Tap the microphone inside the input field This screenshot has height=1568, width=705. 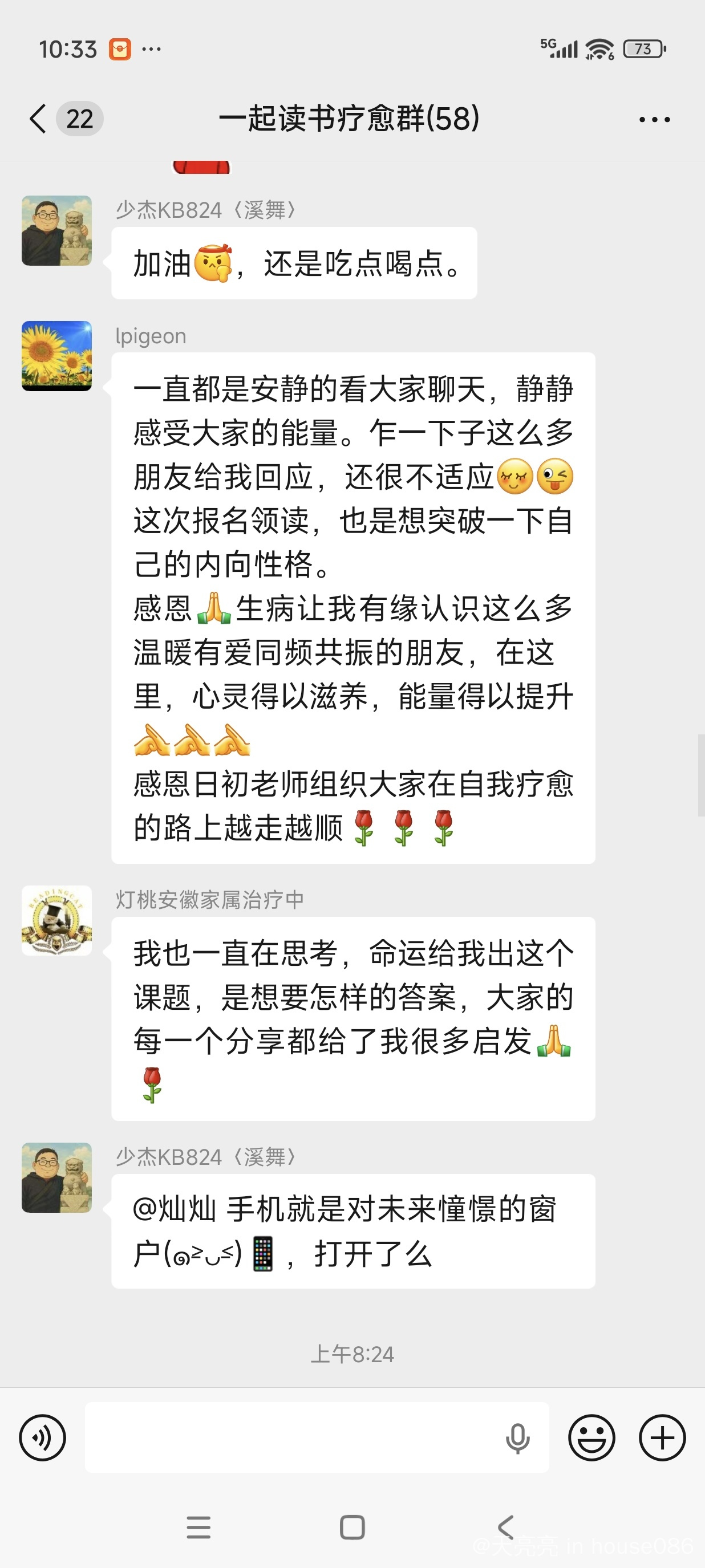point(517,1439)
